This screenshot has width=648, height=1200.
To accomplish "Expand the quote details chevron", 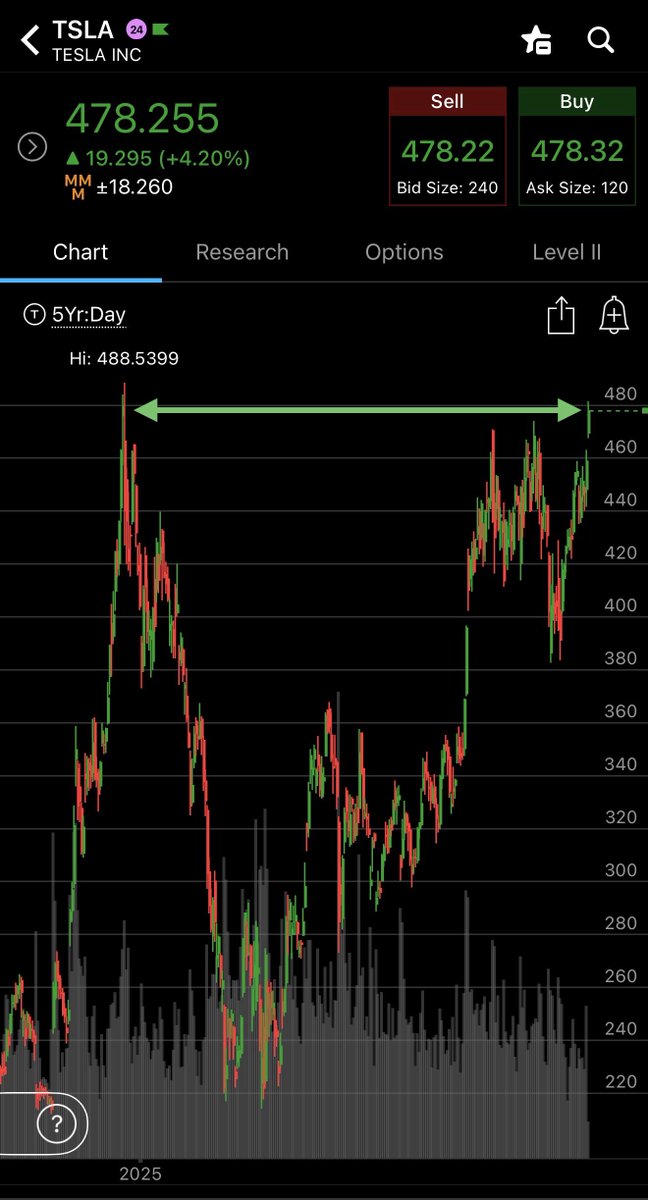I will (x=32, y=148).
